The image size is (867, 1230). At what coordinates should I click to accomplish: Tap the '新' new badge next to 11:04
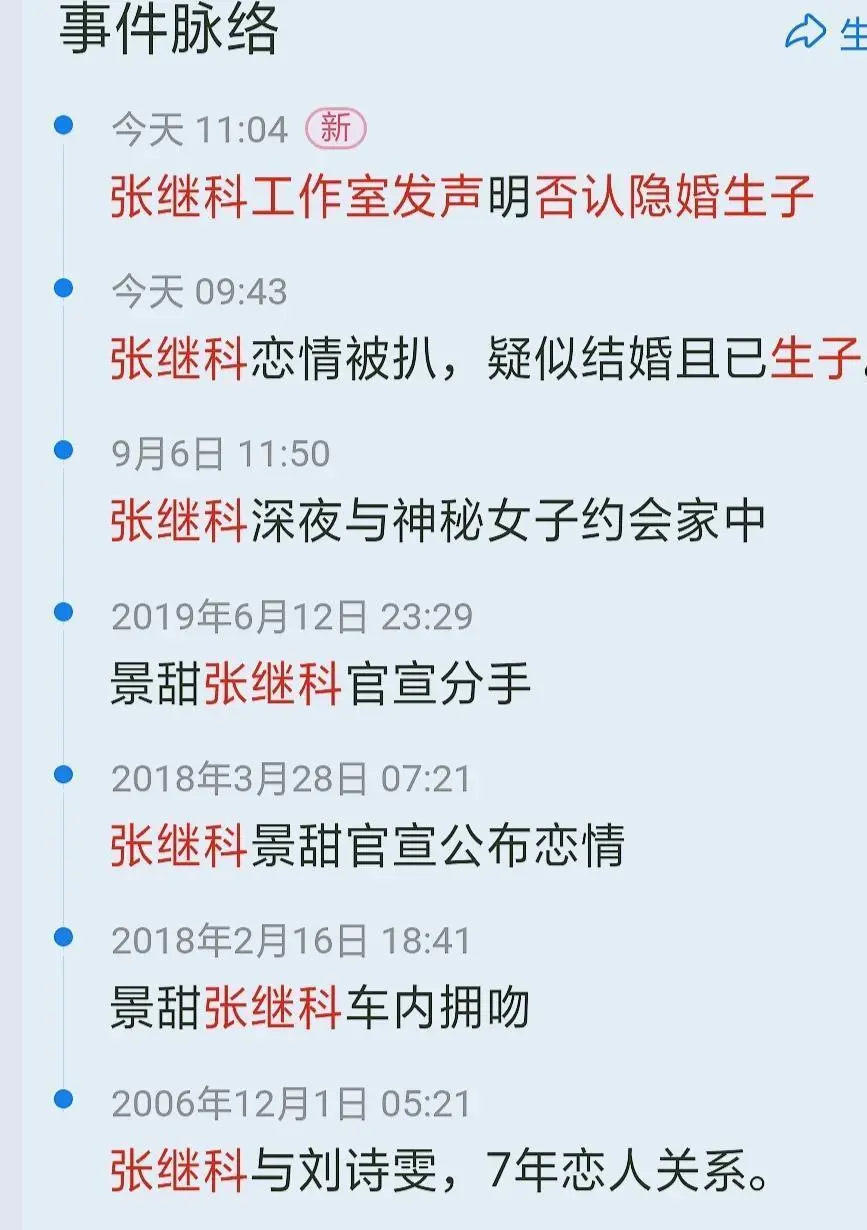click(334, 129)
